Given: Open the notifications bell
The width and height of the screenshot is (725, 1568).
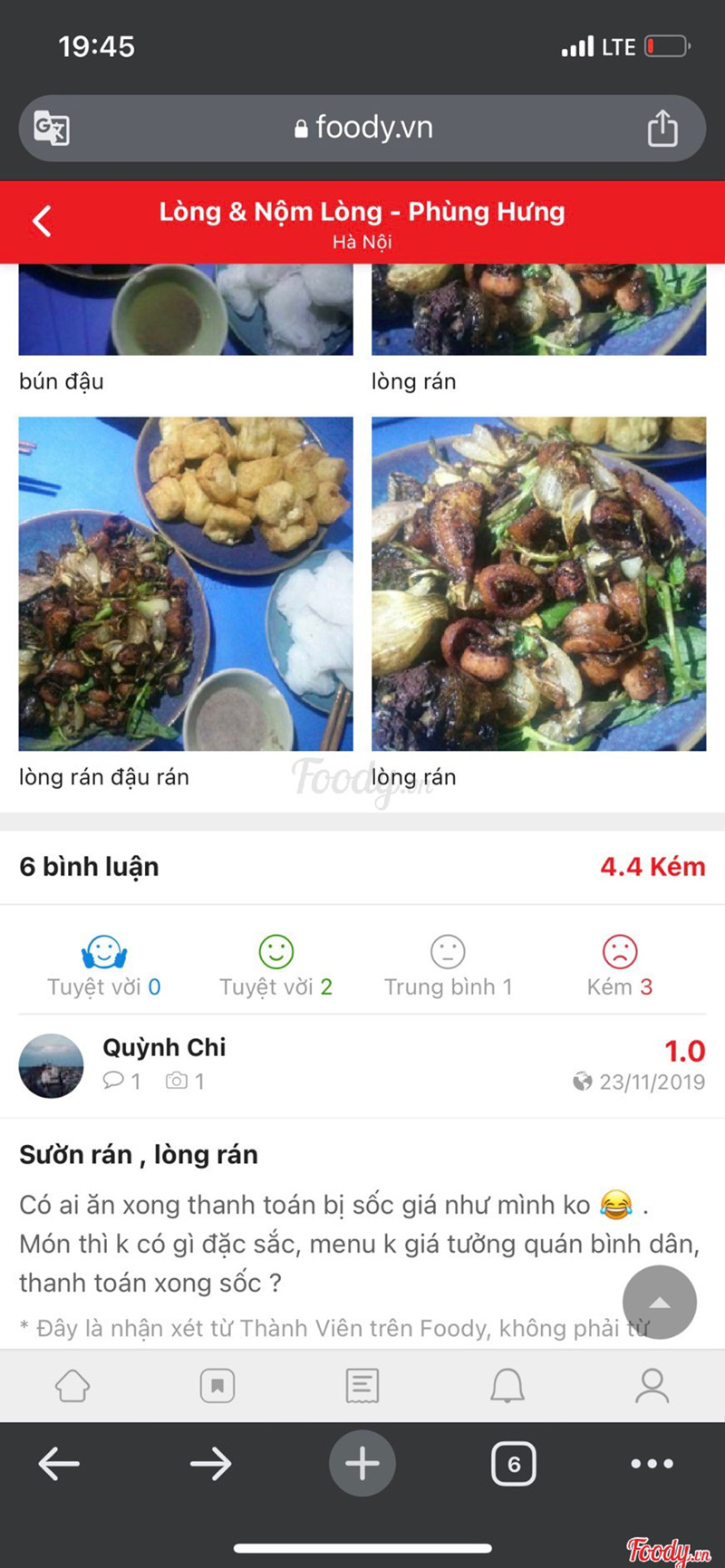Looking at the screenshot, I should pyautogui.click(x=507, y=1386).
